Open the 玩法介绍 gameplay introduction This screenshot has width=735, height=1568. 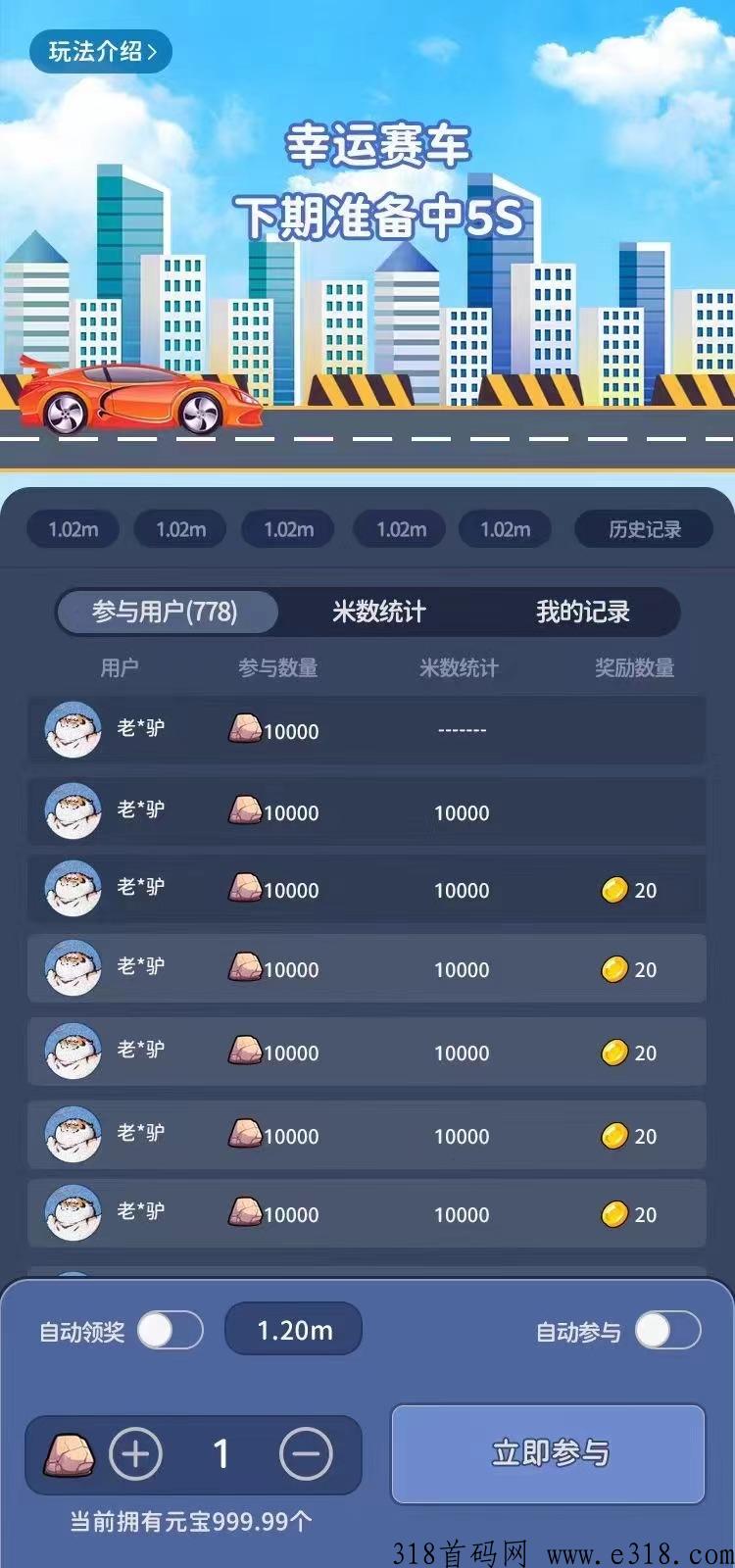101,52
